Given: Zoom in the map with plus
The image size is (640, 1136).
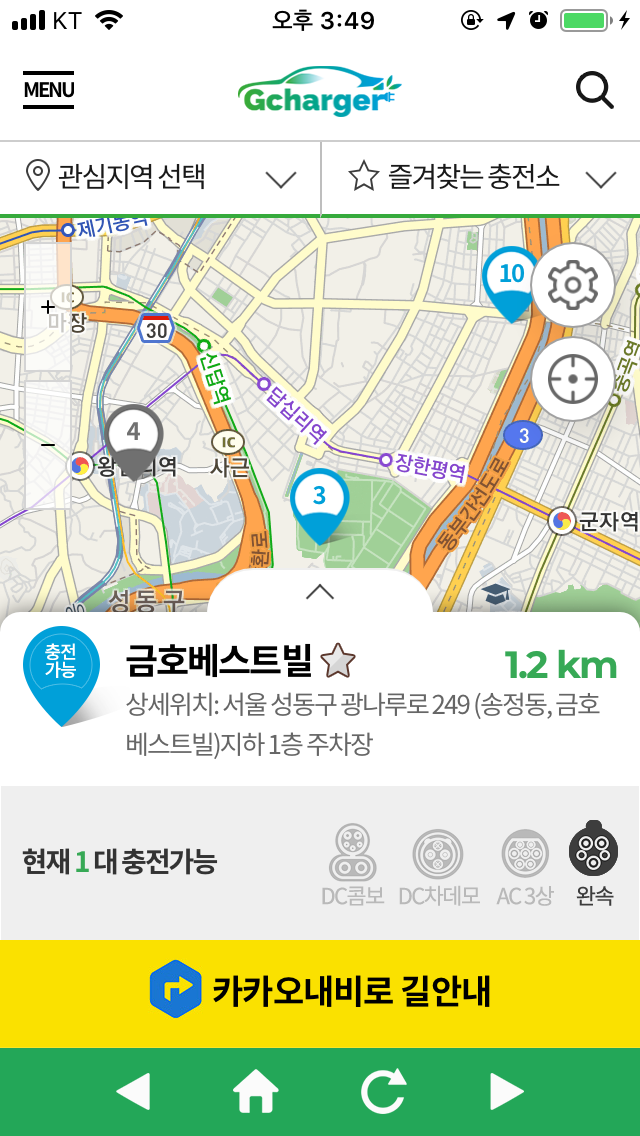Looking at the screenshot, I should click(x=48, y=307).
